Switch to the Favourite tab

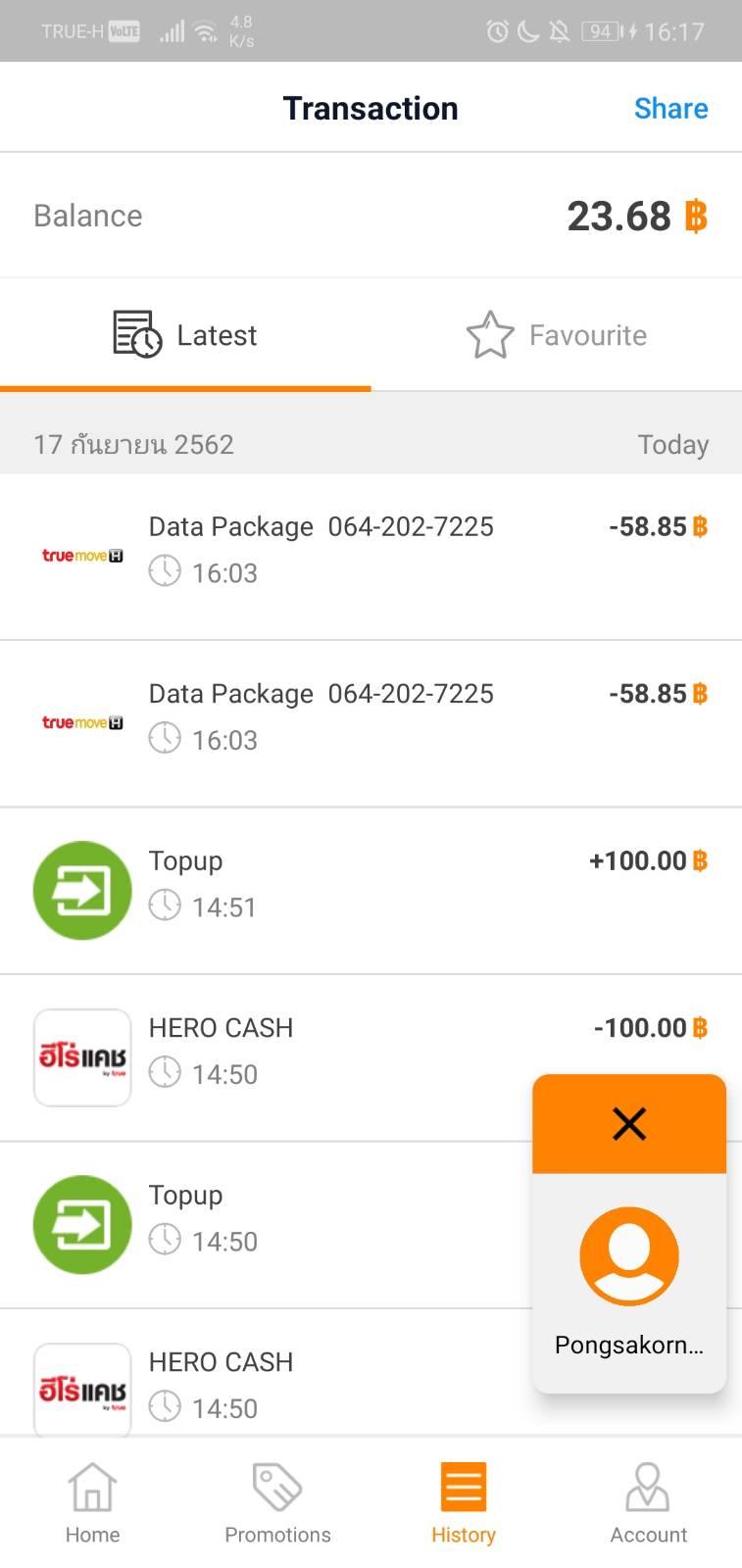556,335
